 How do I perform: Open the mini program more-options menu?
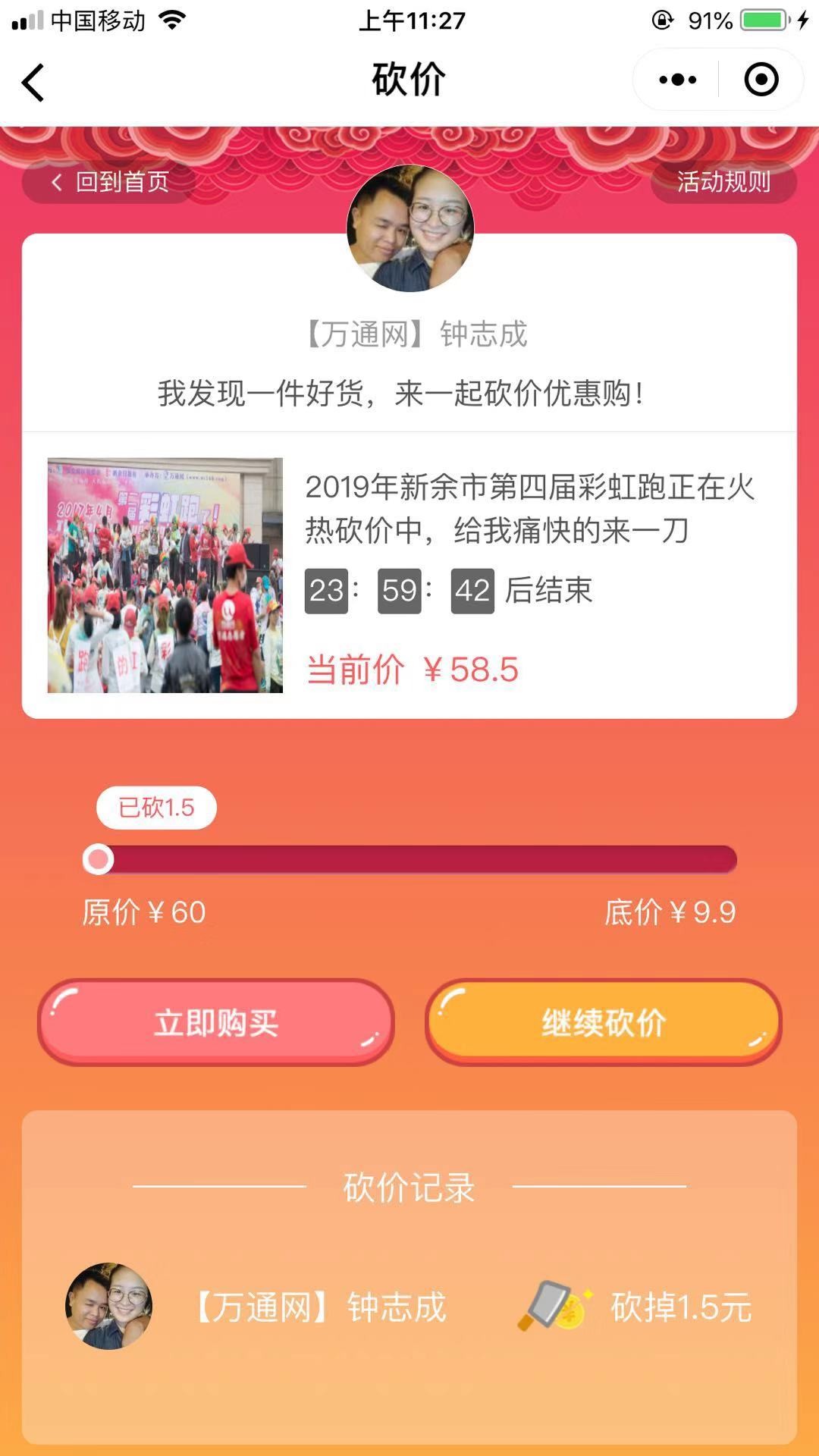click(677, 80)
